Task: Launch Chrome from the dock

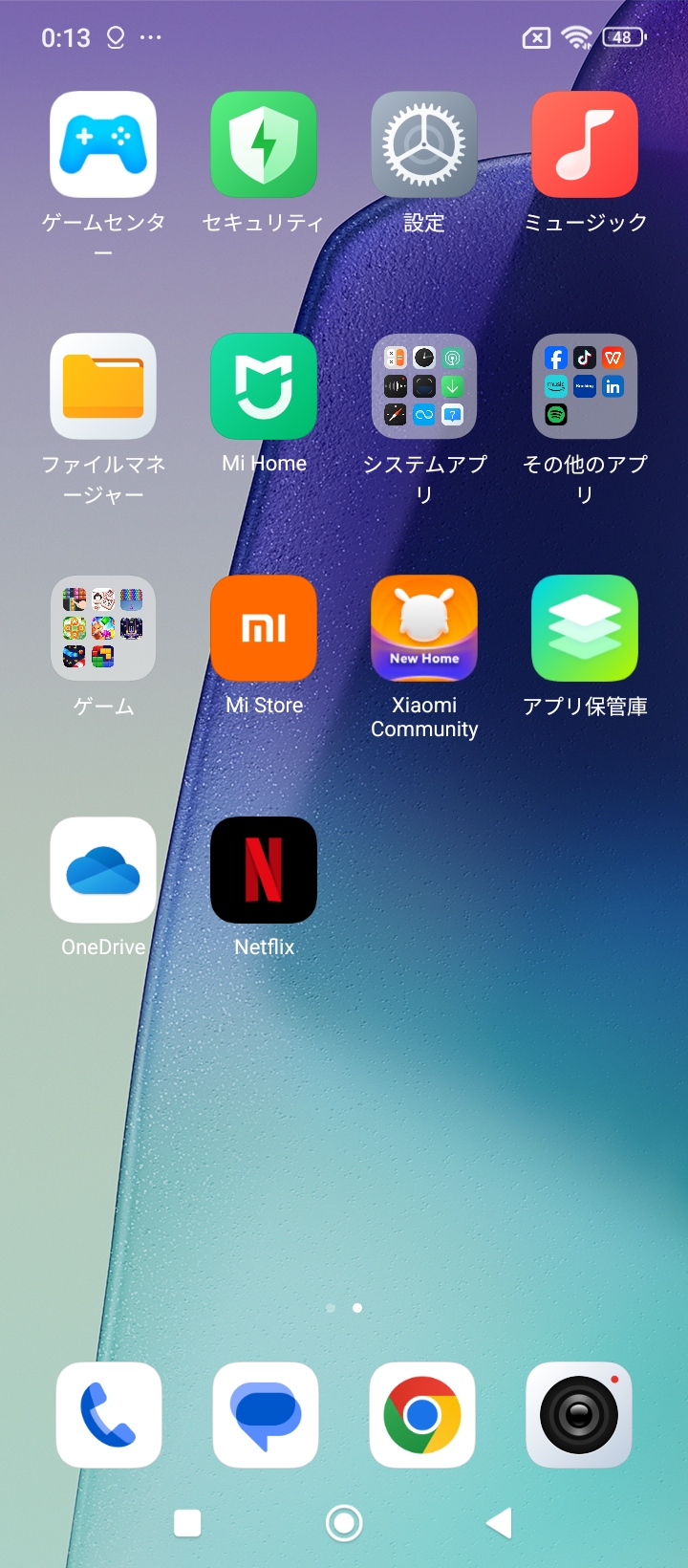Action: point(422,1415)
